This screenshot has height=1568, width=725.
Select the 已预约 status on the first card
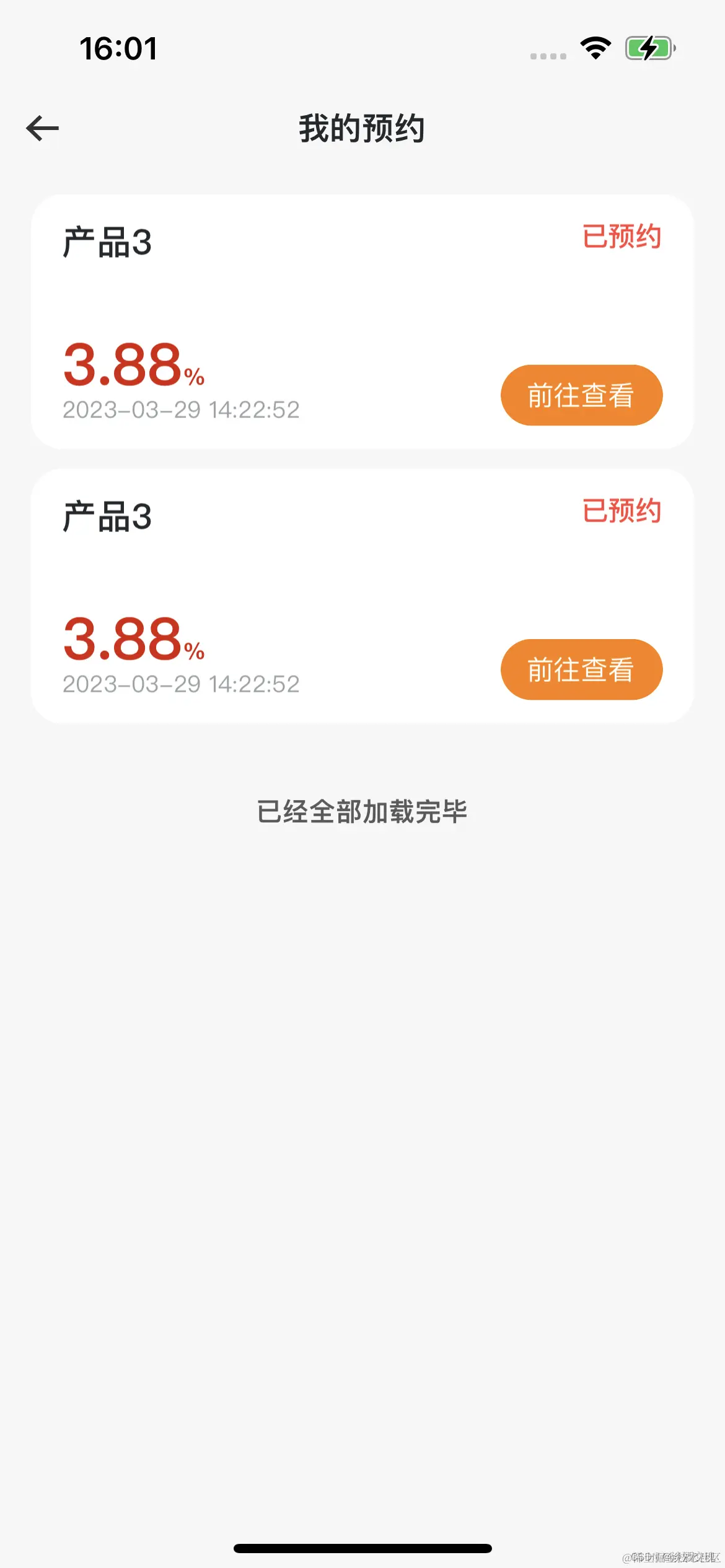pyautogui.click(x=622, y=237)
